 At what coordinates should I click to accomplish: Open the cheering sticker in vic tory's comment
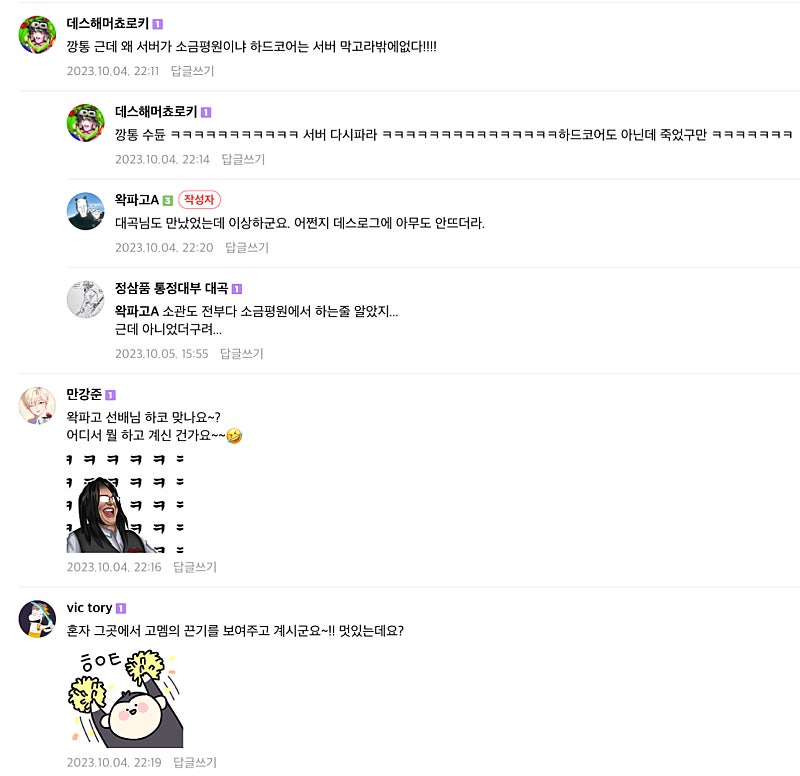point(125,697)
